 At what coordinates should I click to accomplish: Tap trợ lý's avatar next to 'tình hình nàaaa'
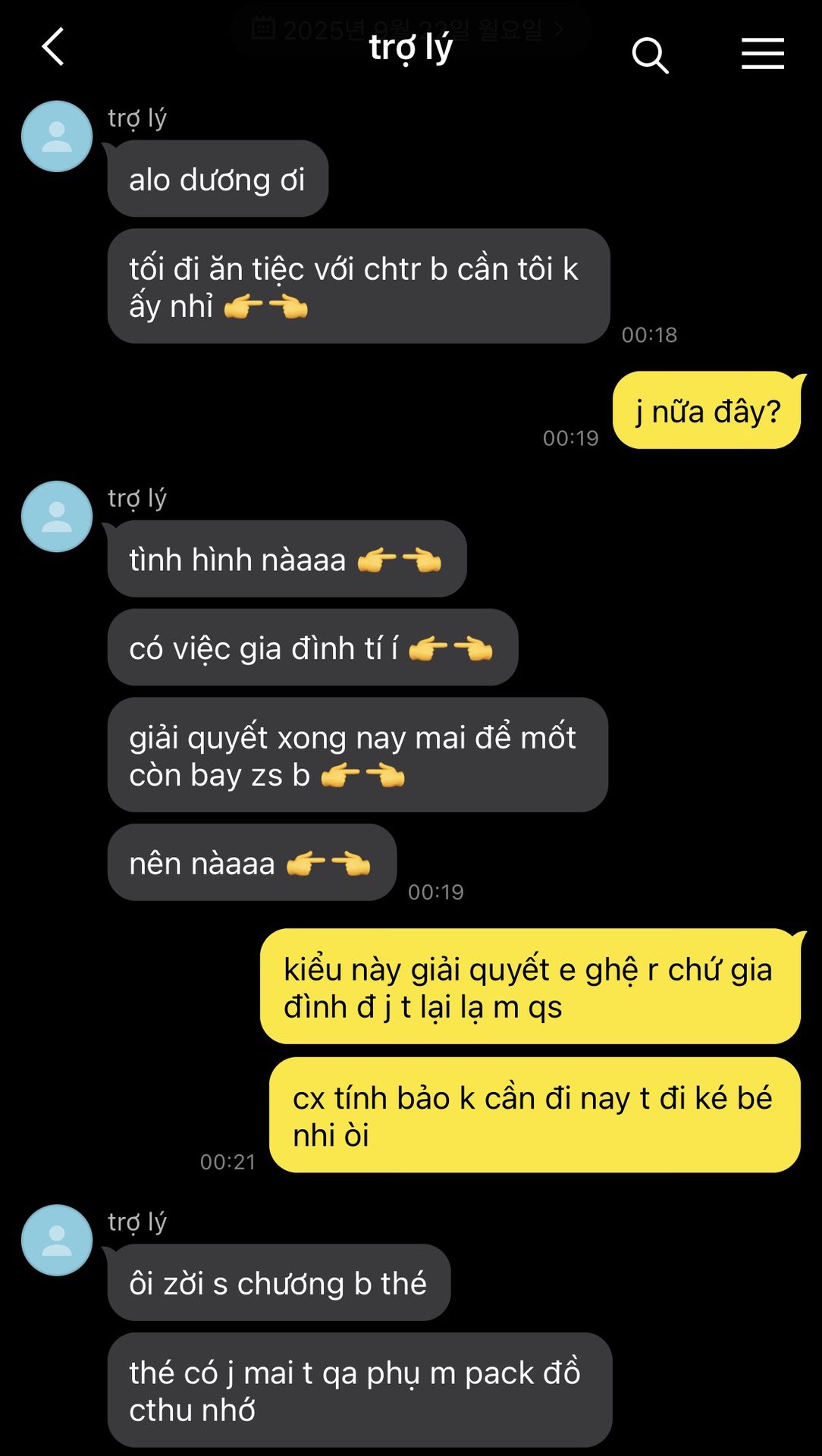pyautogui.click(x=57, y=516)
